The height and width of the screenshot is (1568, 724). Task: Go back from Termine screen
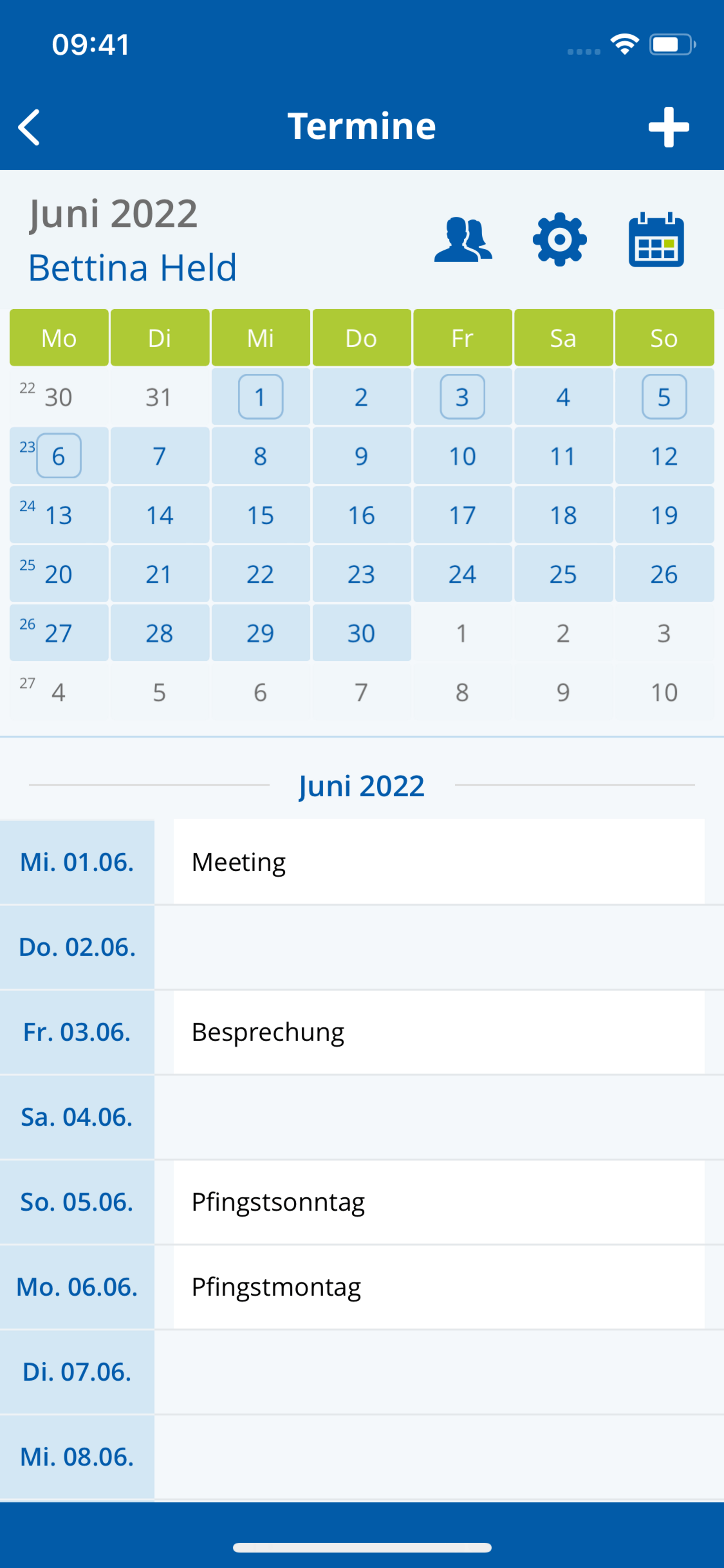pos(29,127)
